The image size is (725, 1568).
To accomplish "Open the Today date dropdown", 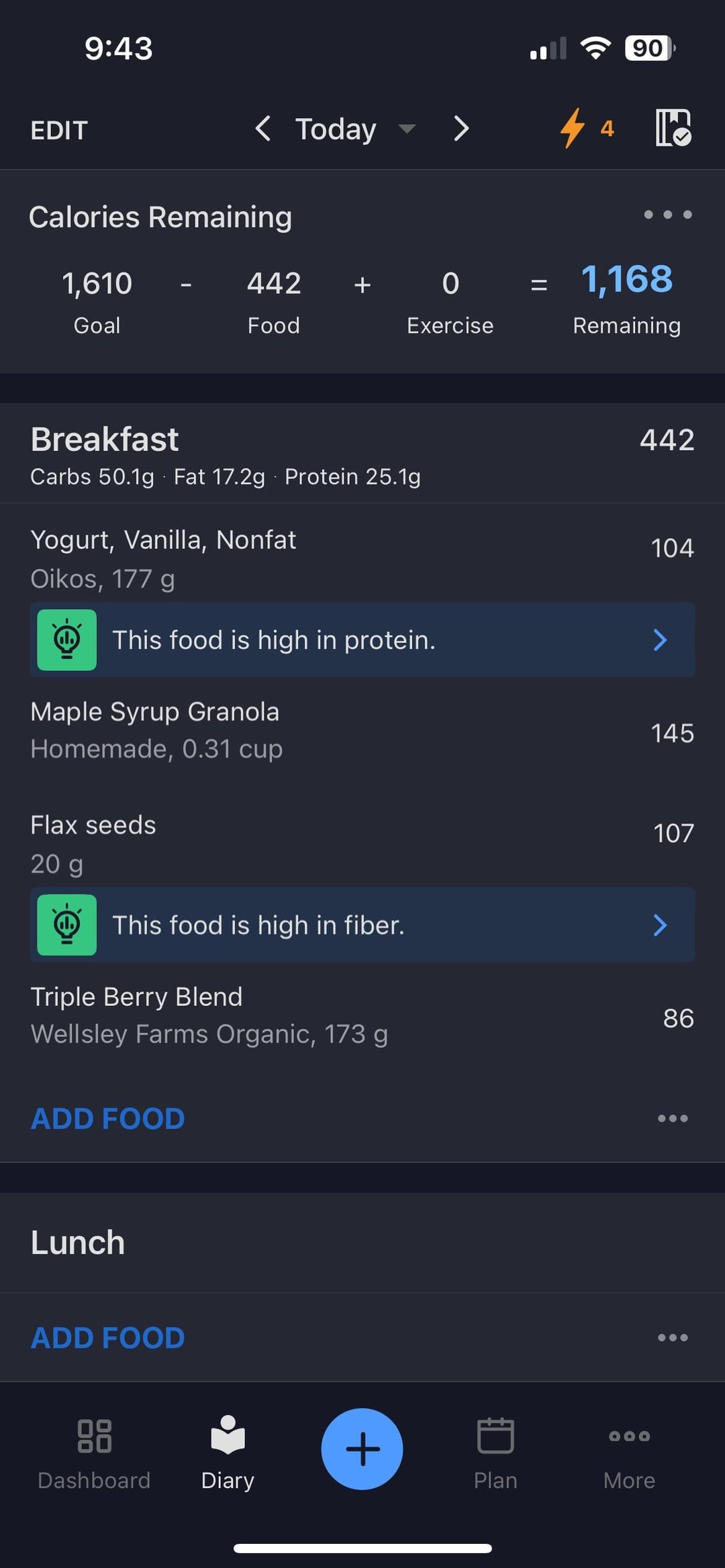I will pyautogui.click(x=356, y=128).
